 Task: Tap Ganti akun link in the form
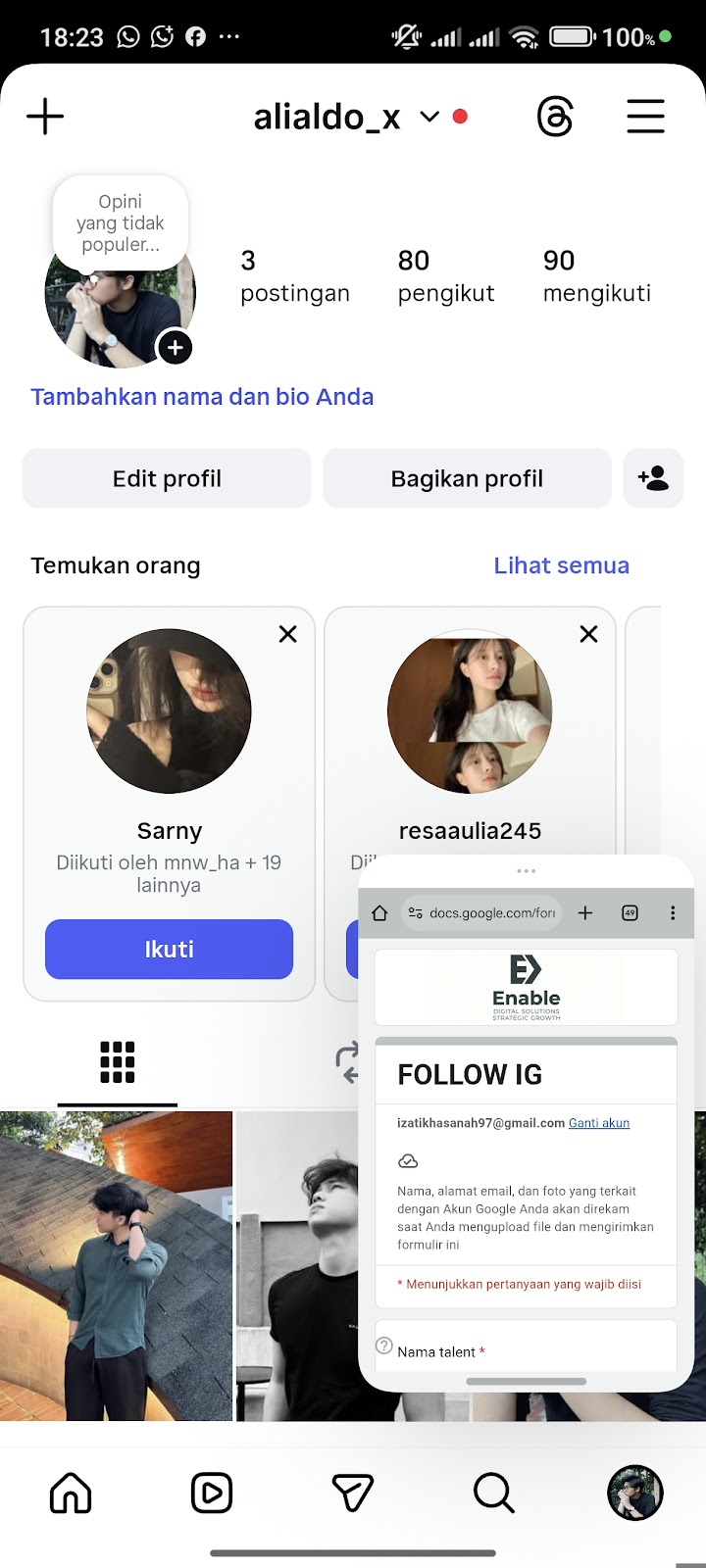(599, 1123)
